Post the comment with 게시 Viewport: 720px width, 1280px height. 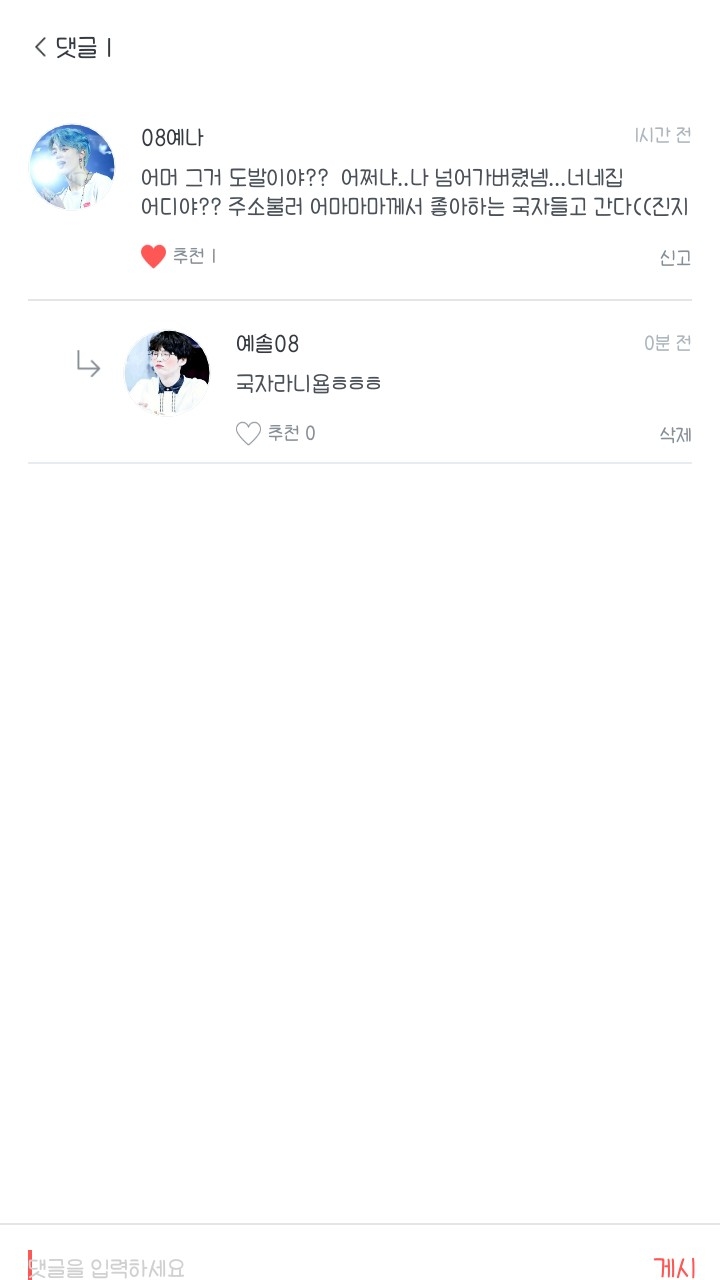coord(674,1267)
